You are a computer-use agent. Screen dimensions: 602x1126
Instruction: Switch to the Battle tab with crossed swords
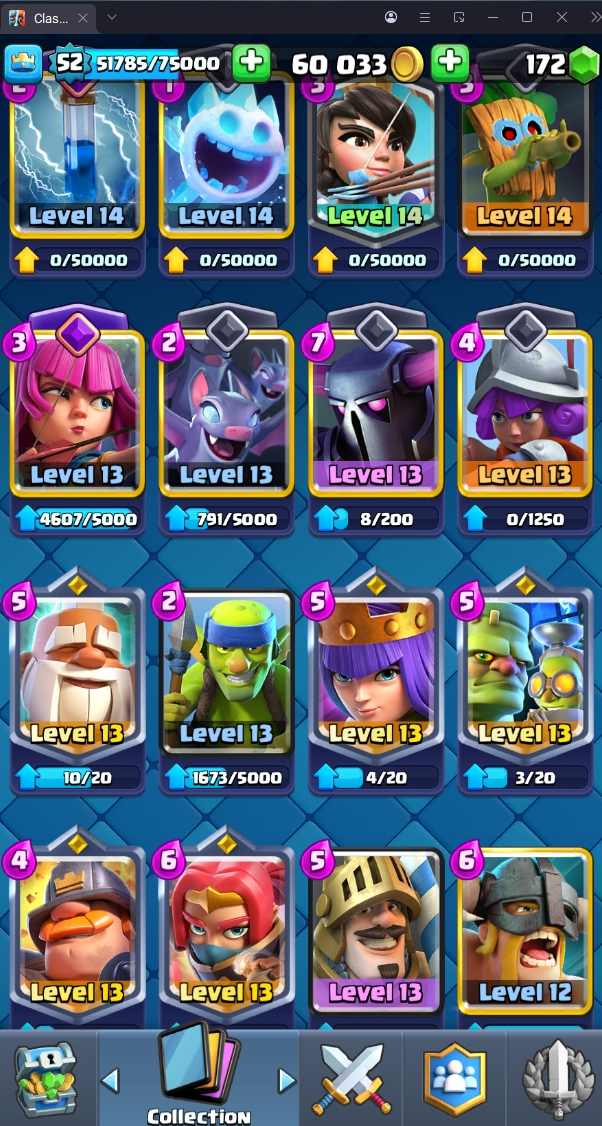[x=349, y=1078]
